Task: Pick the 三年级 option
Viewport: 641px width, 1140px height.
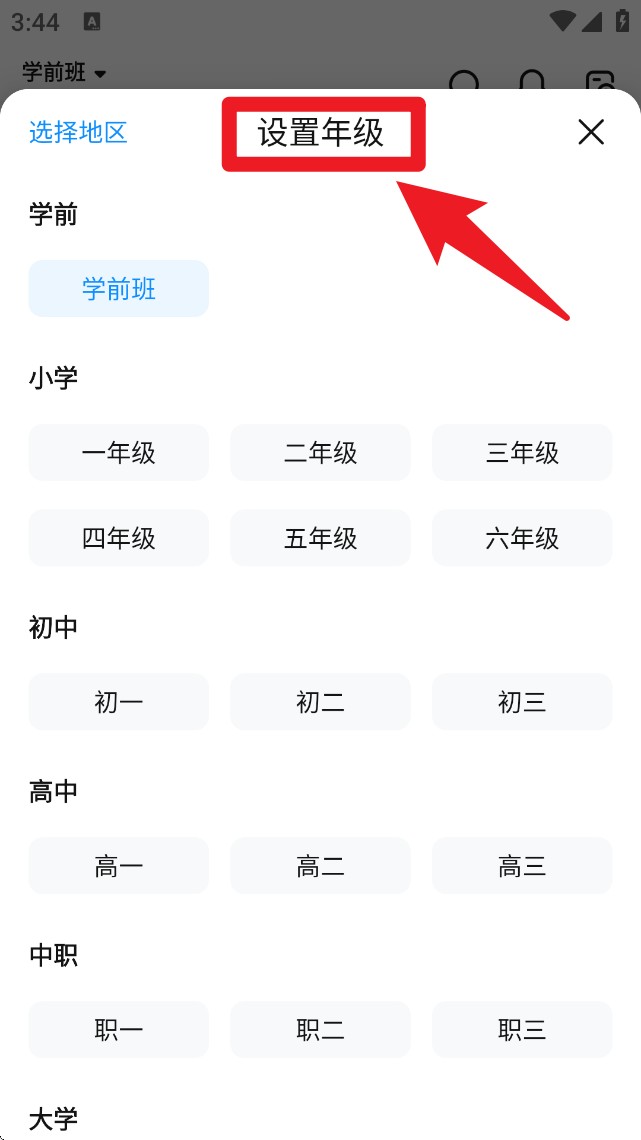Action: tap(522, 453)
